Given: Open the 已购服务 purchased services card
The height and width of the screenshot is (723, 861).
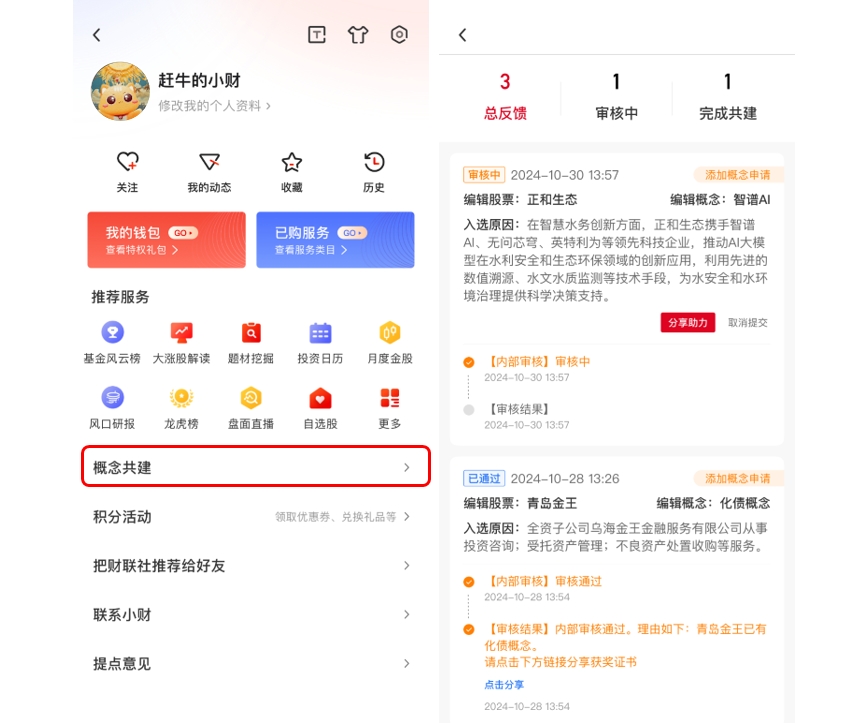Looking at the screenshot, I should point(335,240).
